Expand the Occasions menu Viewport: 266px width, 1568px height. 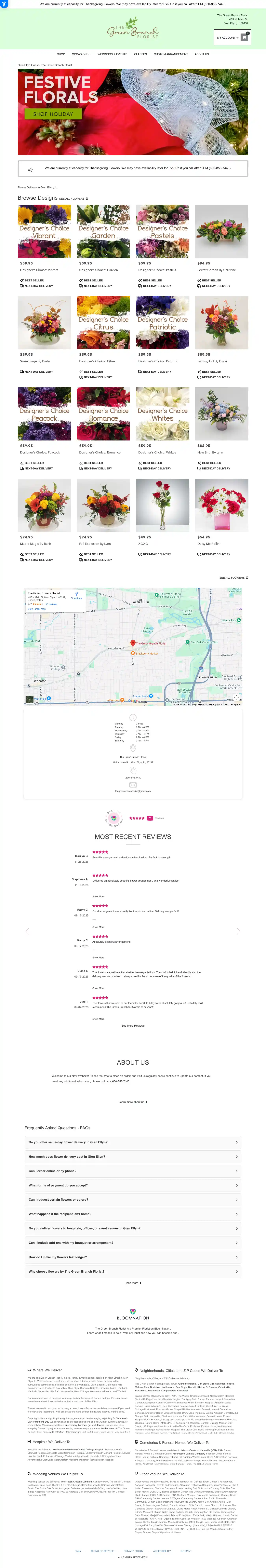(x=81, y=54)
